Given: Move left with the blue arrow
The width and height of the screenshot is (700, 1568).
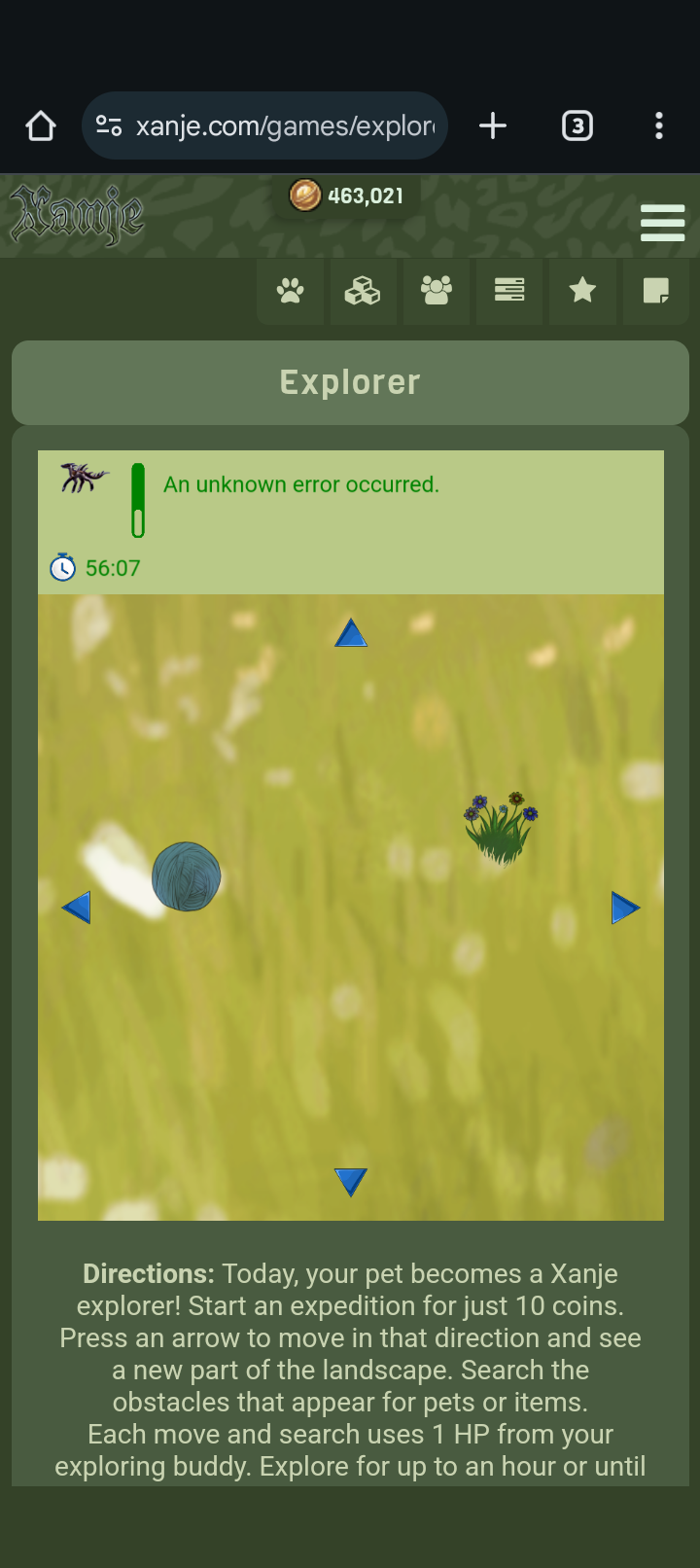Looking at the screenshot, I should pos(77,908).
